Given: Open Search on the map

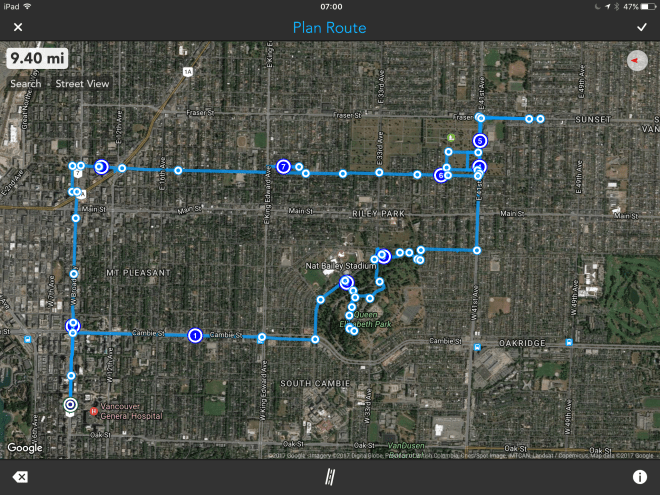Looking at the screenshot, I should (26, 84).
